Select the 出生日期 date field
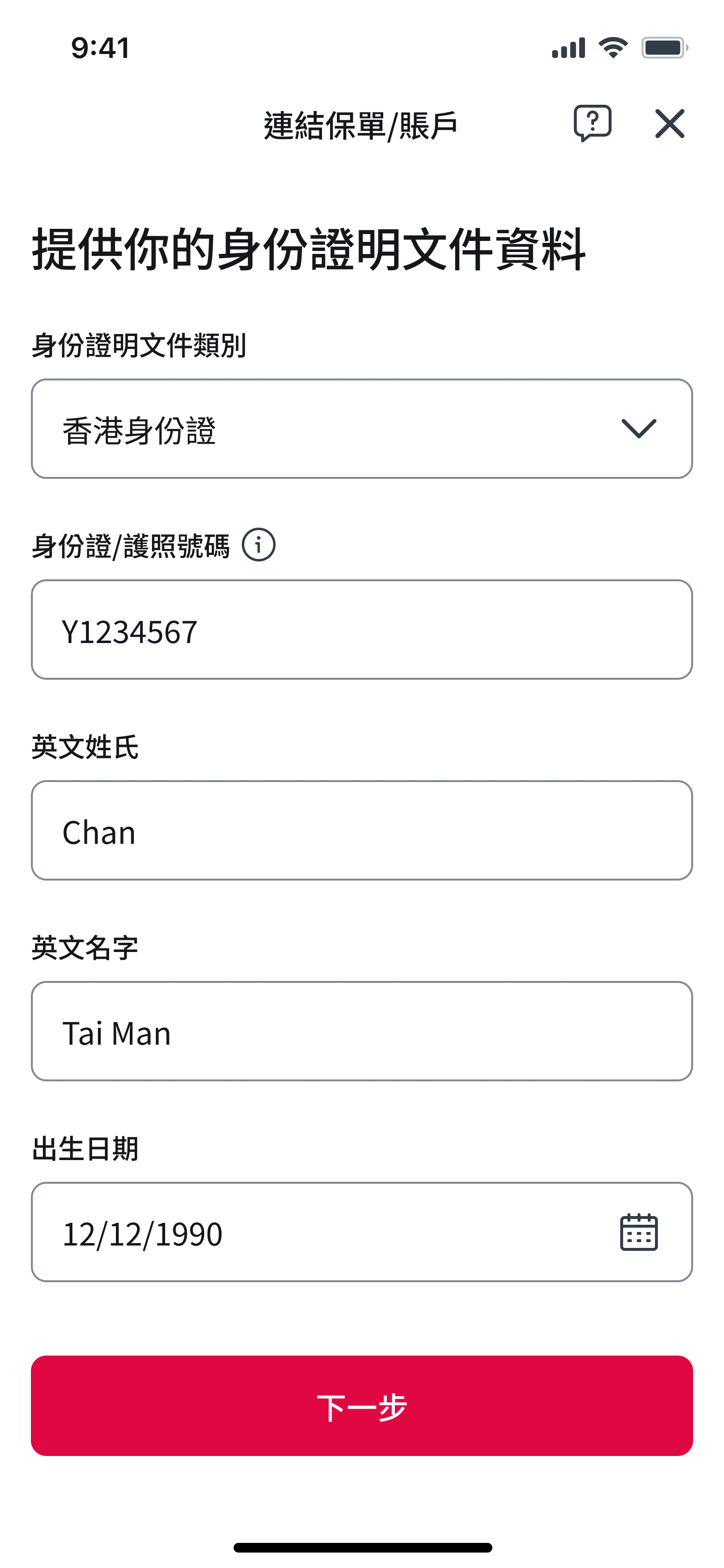Image resolution: width=724 pixels, height=1568 pixels. pos(362,1232)
